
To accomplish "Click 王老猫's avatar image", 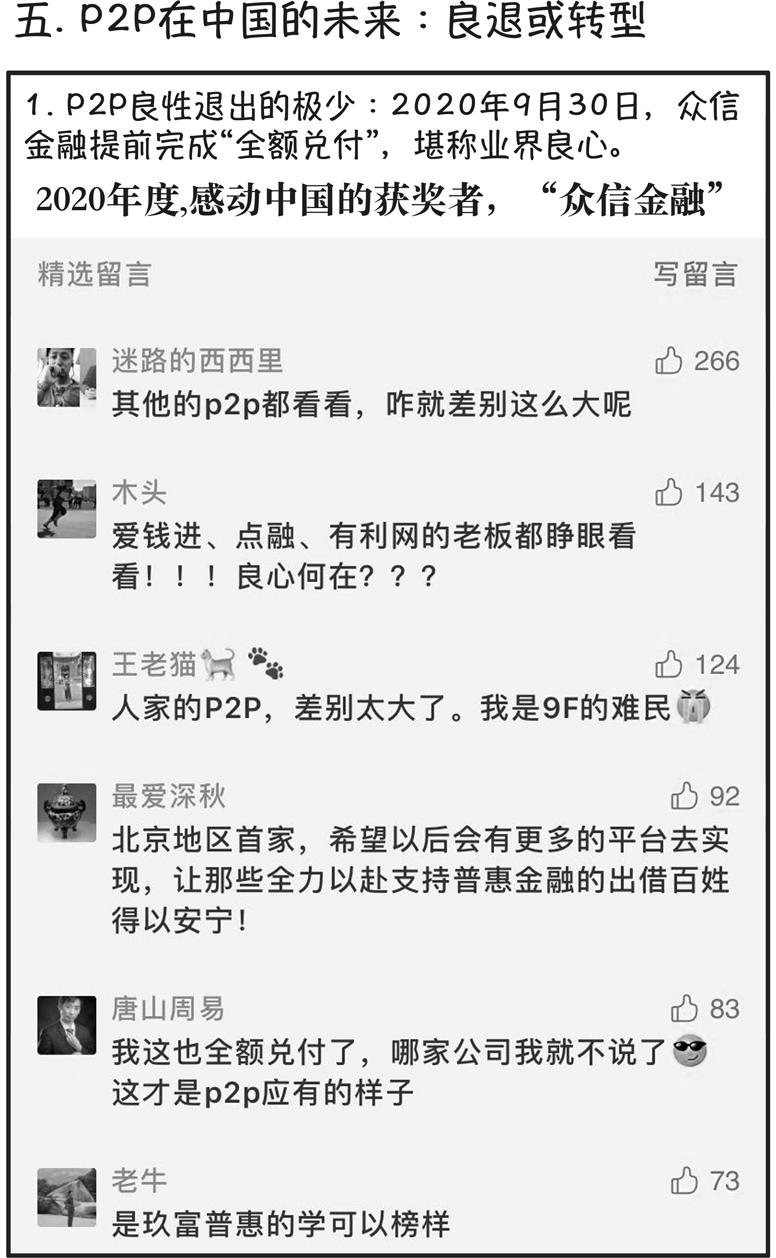I will (67, 680).
